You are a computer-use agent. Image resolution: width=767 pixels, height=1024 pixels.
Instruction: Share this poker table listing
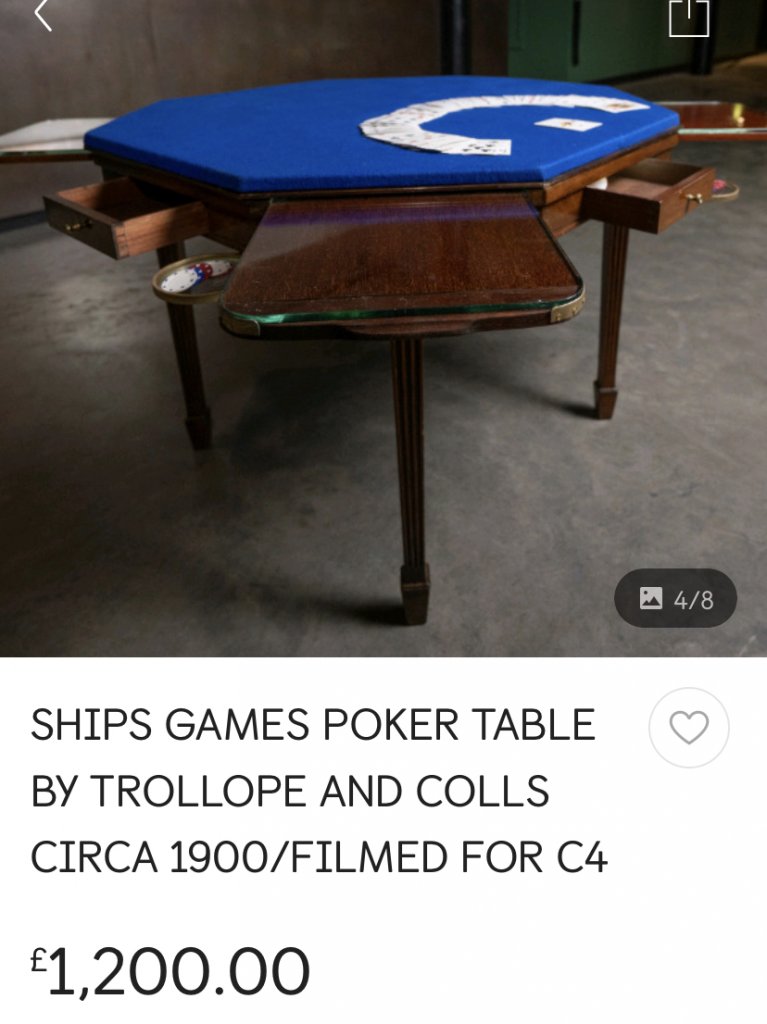(688, 17)
